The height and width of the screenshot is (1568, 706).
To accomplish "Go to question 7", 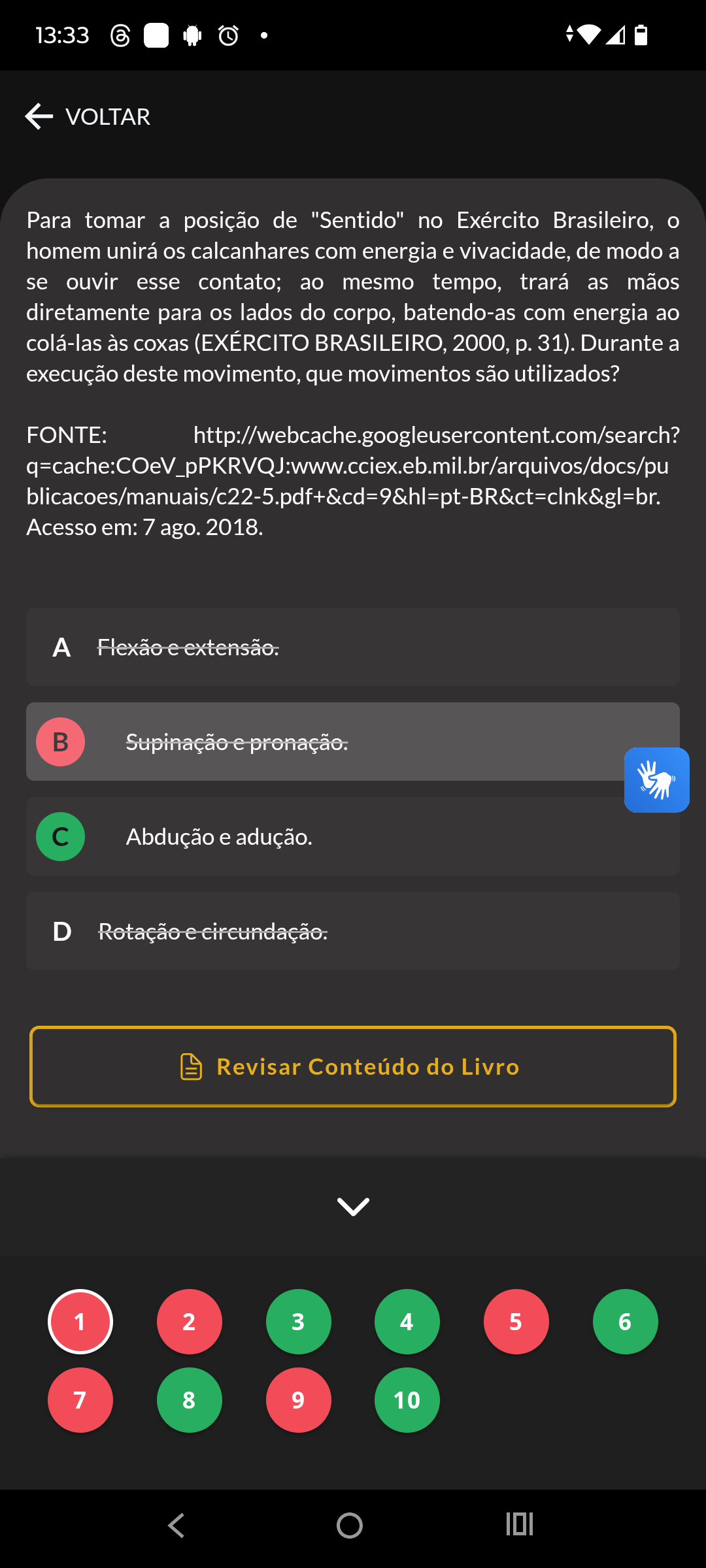I will pyautogui.click(x=80, y=1400).
